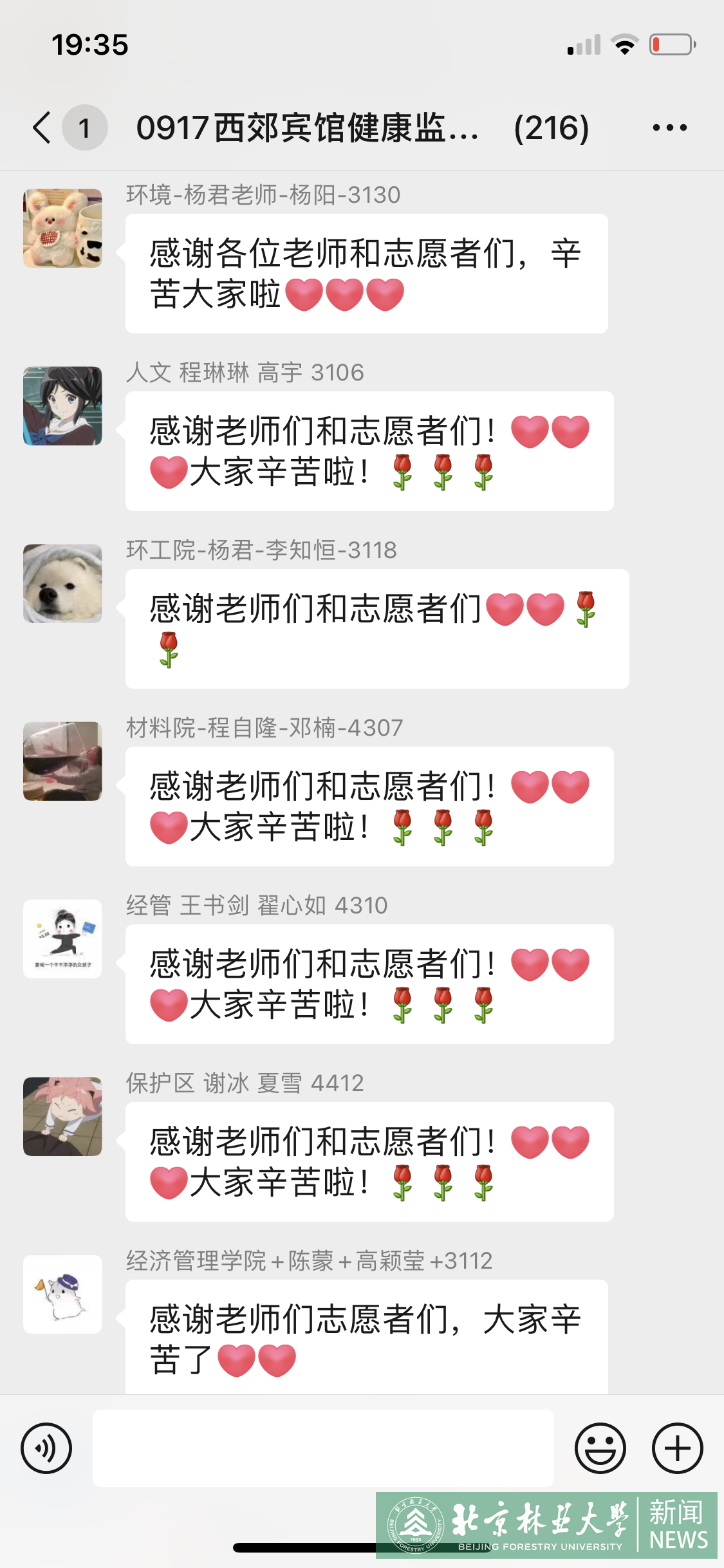The image size is (724, 1568).
Task: Open the plus attachments menu
Action: pos(677,1448)
